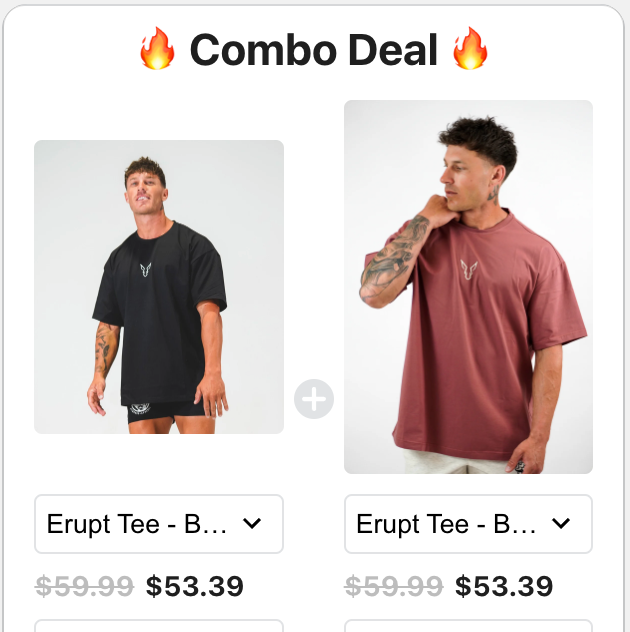Open the black Erupt Tee product image
Viewport: 630px width, 632px height.
(x=159, y=287)
